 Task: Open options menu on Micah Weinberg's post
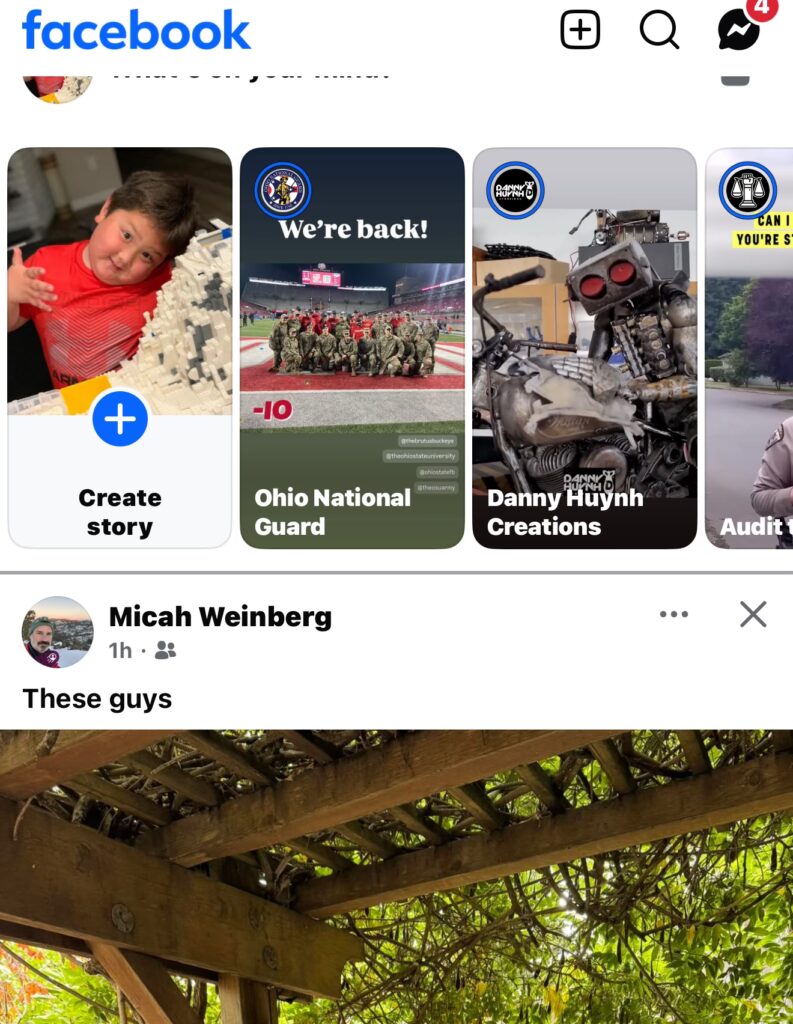pyautogui.click(x=674, y=614)
